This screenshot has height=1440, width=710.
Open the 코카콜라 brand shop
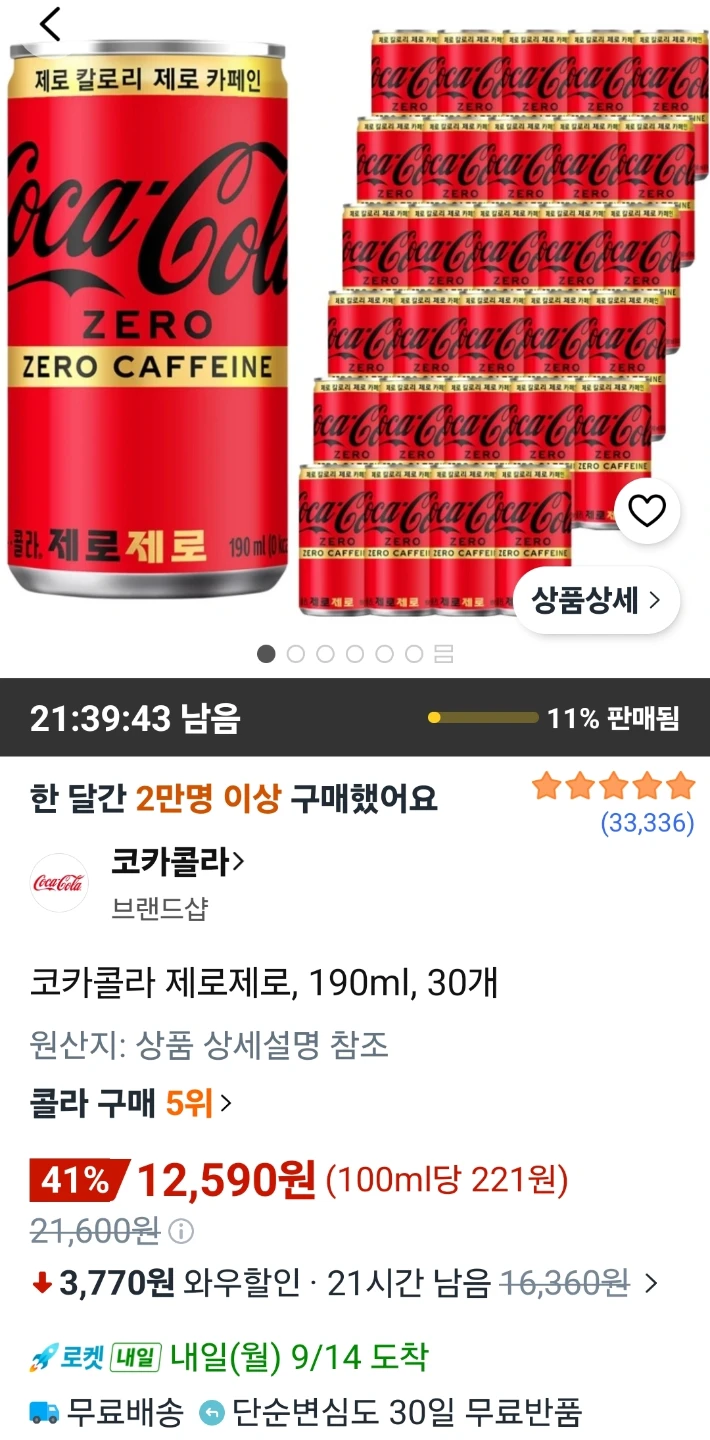tap(178, 861)
